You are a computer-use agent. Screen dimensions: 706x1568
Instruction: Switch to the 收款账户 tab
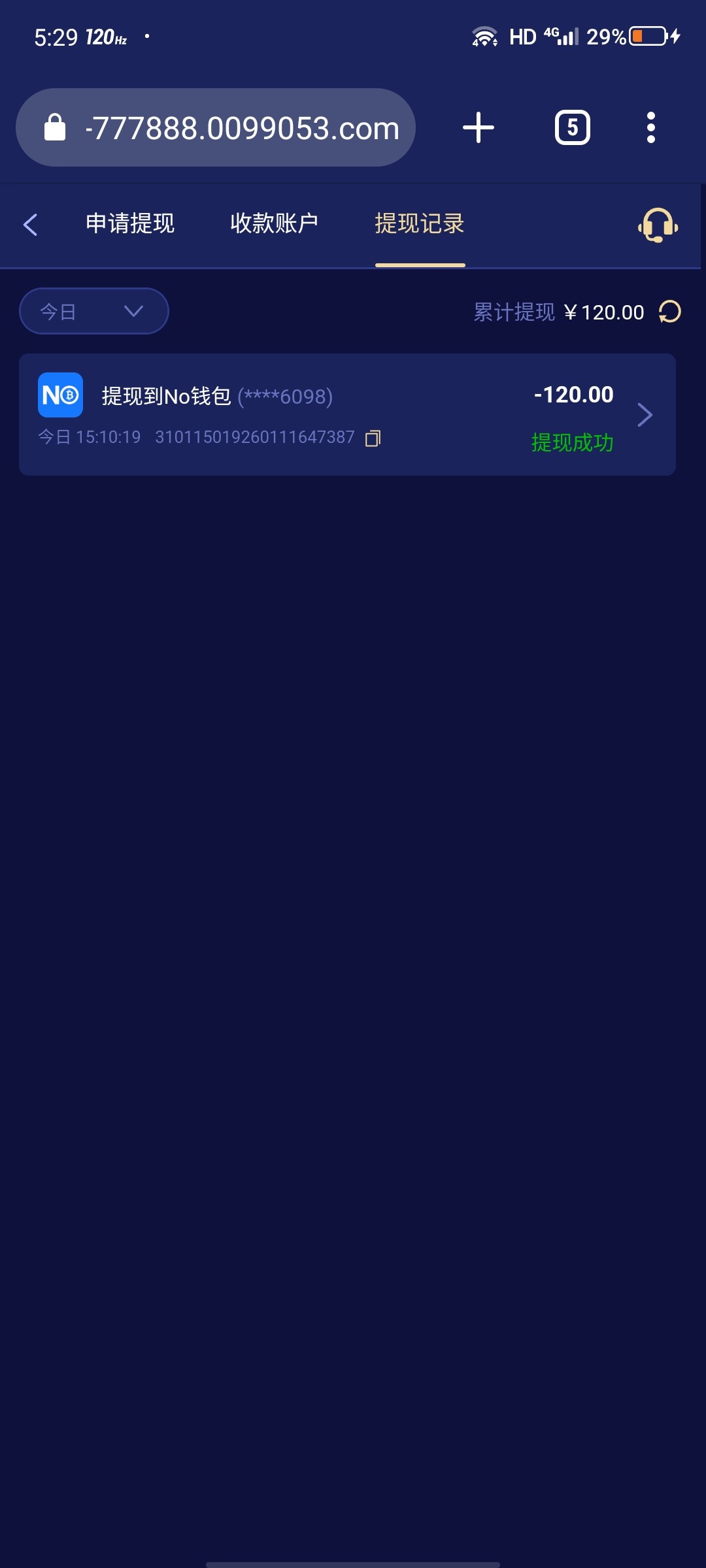(275, 224)
